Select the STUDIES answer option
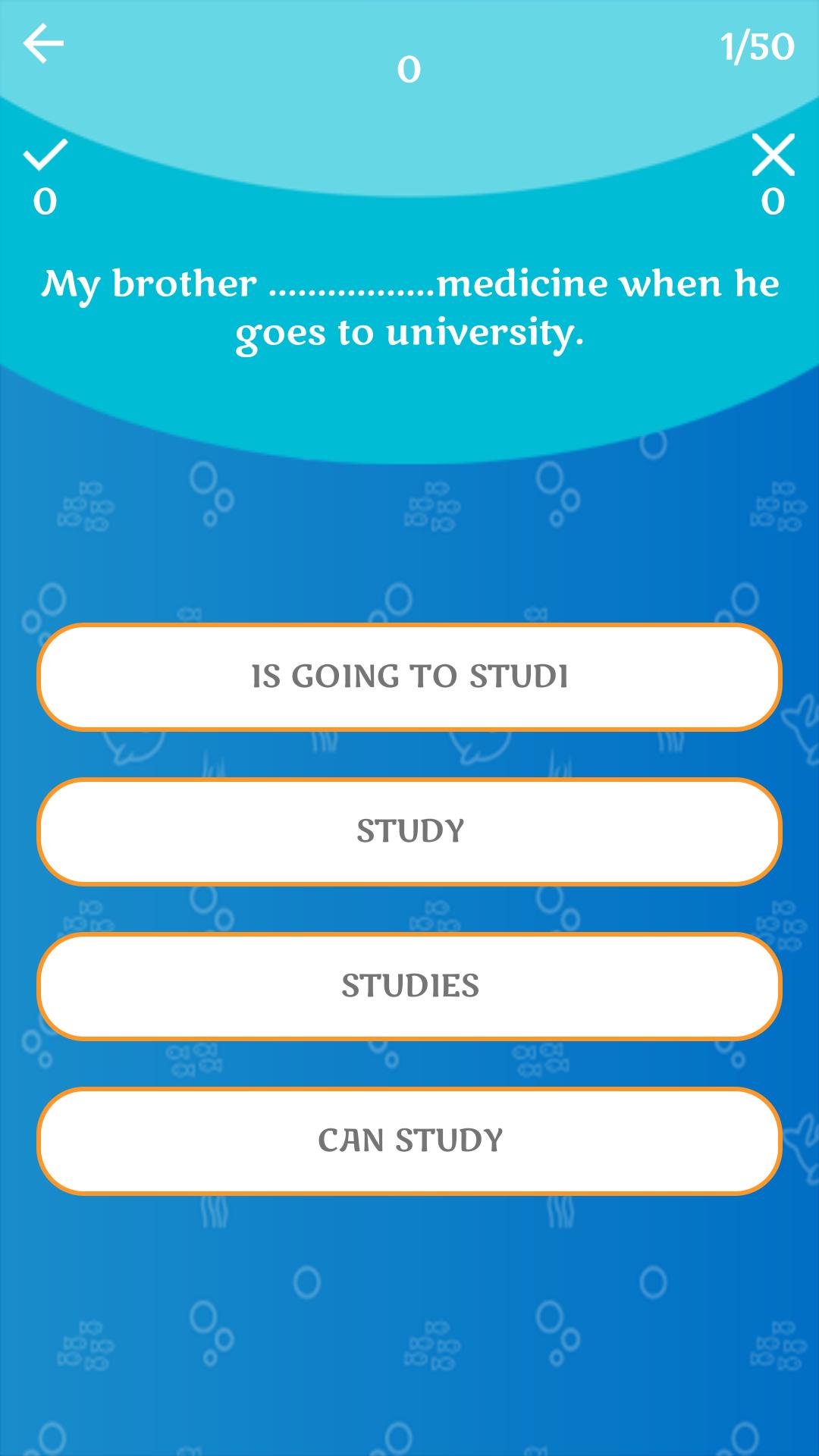 409,986
